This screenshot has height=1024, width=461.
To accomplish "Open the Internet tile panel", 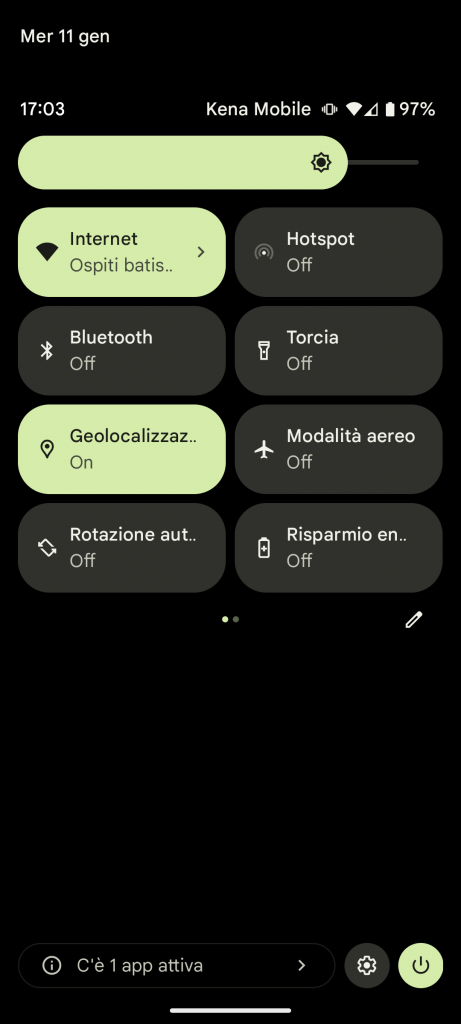I will point(121,252).
